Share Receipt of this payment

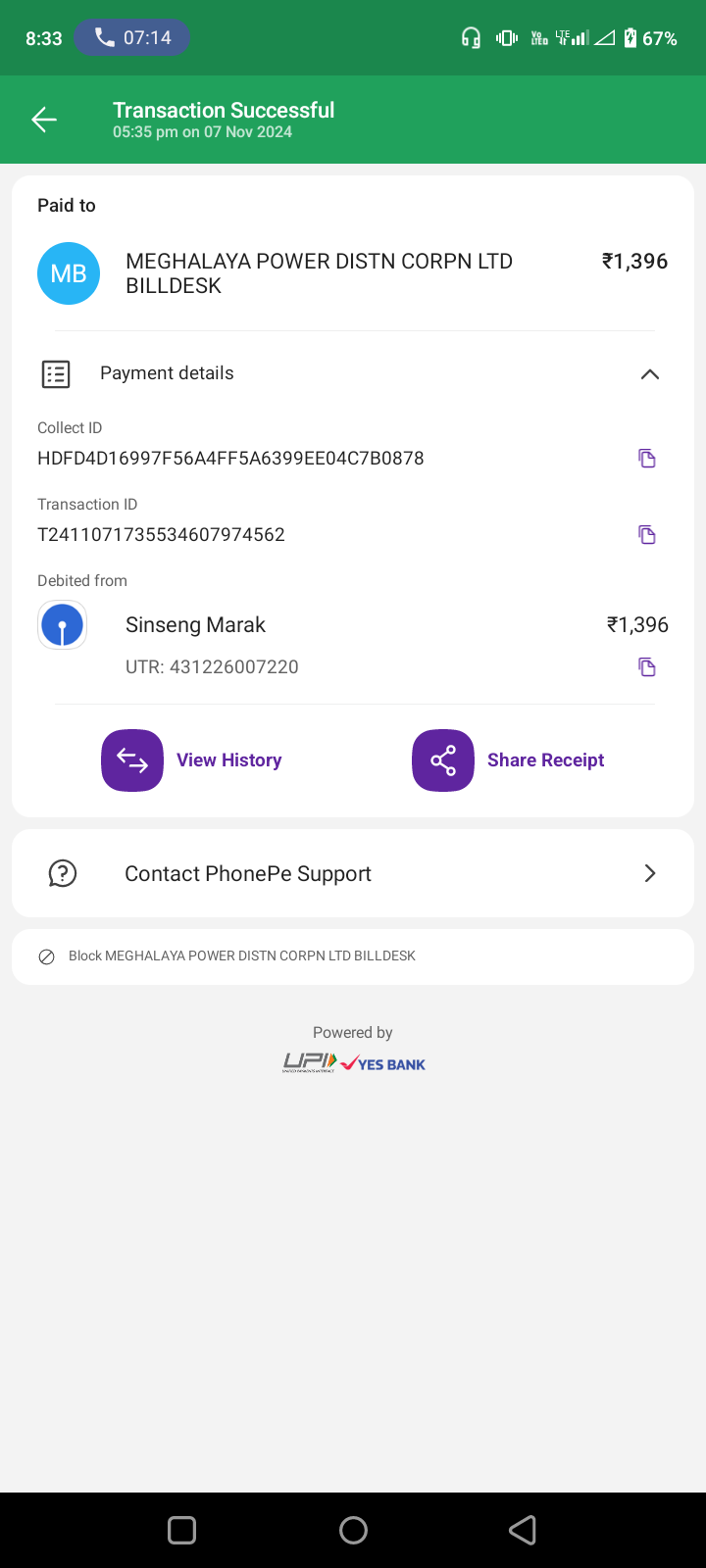click(x=508, y=760)
